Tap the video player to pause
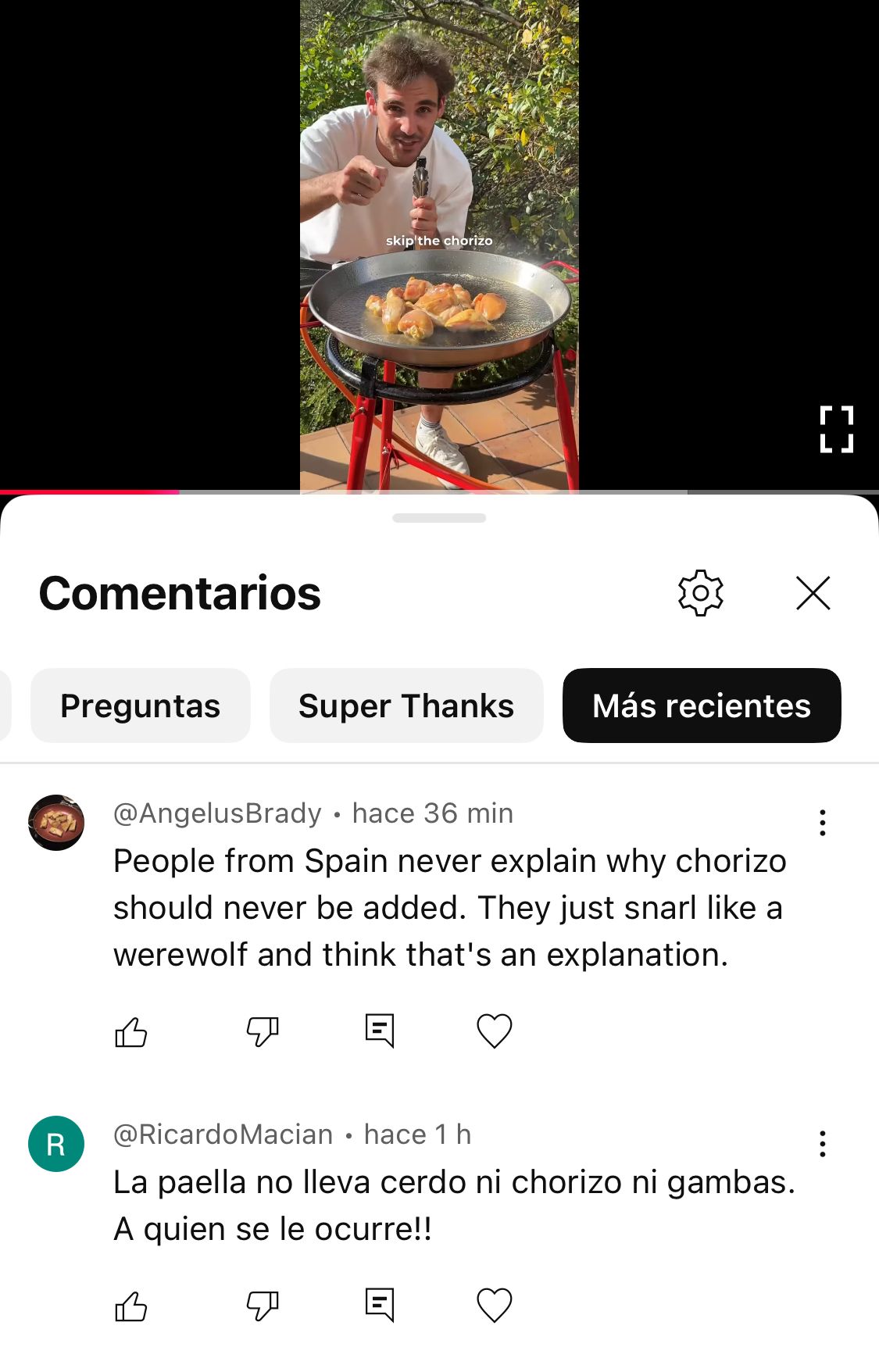This screenshot has height=1372, width=879. coord(439,234)
